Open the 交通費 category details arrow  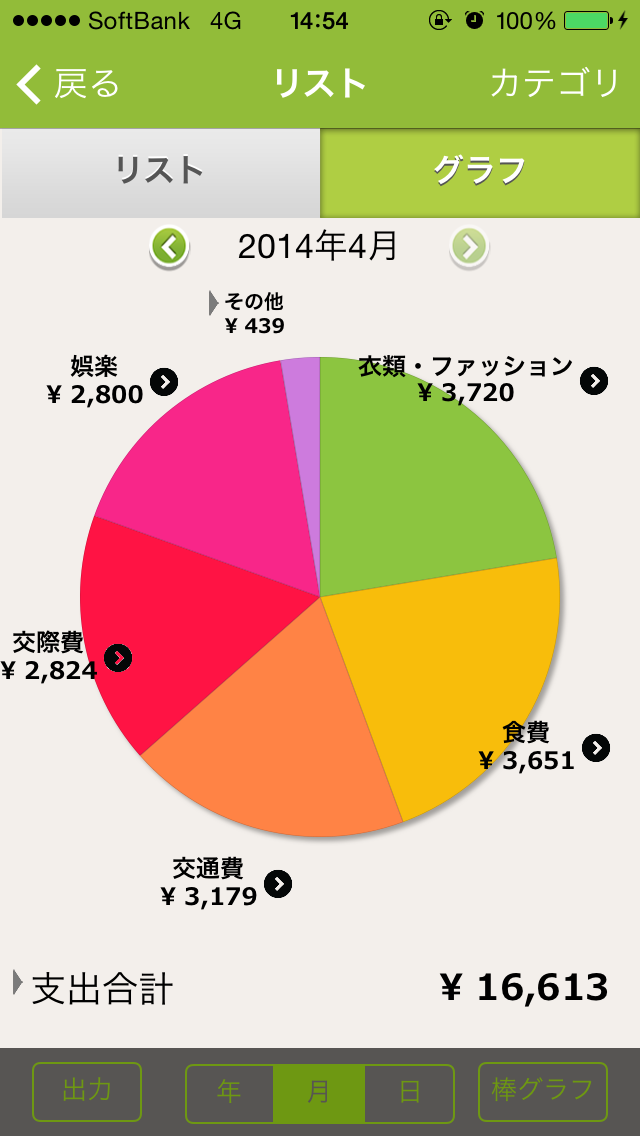coord(278,884)
